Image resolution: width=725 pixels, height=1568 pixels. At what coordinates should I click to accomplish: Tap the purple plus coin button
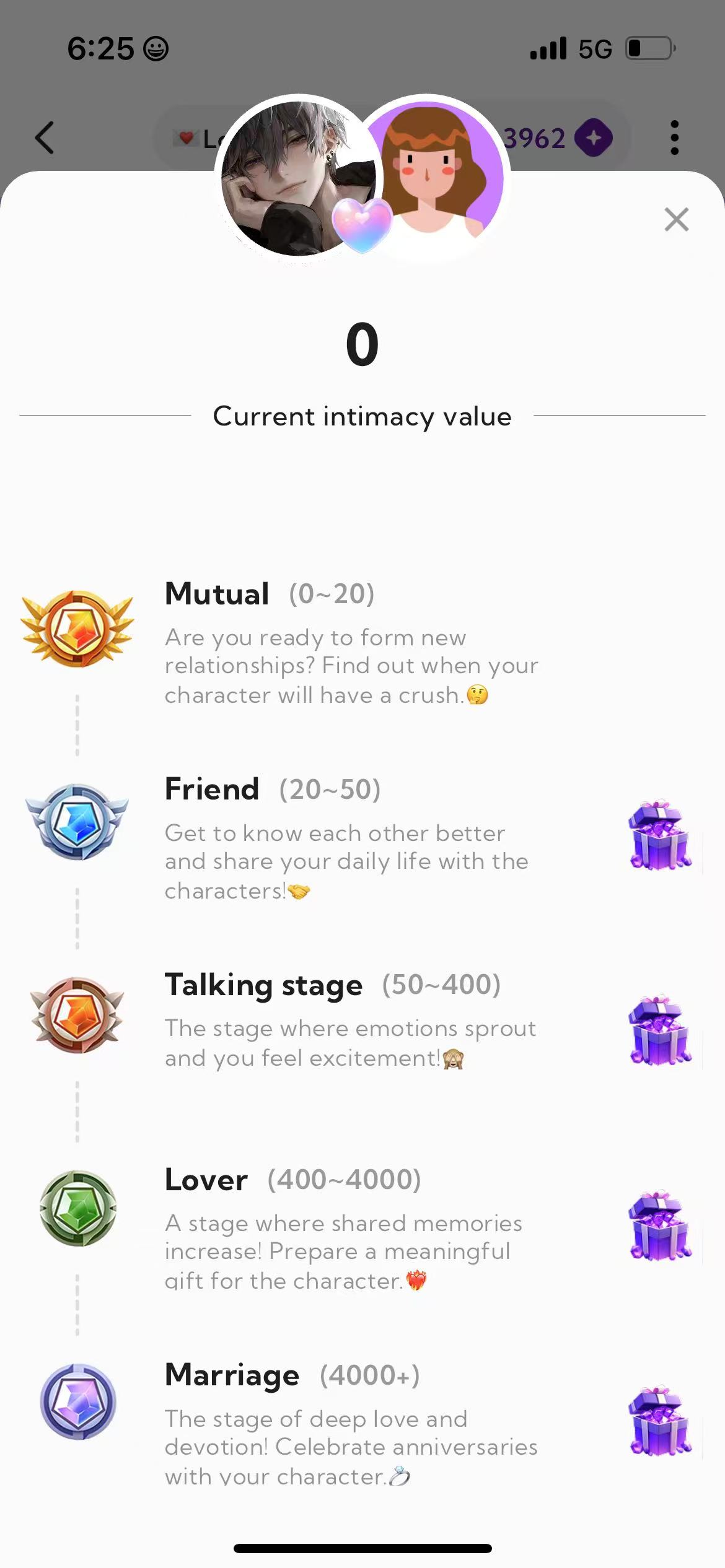(593, 137)
